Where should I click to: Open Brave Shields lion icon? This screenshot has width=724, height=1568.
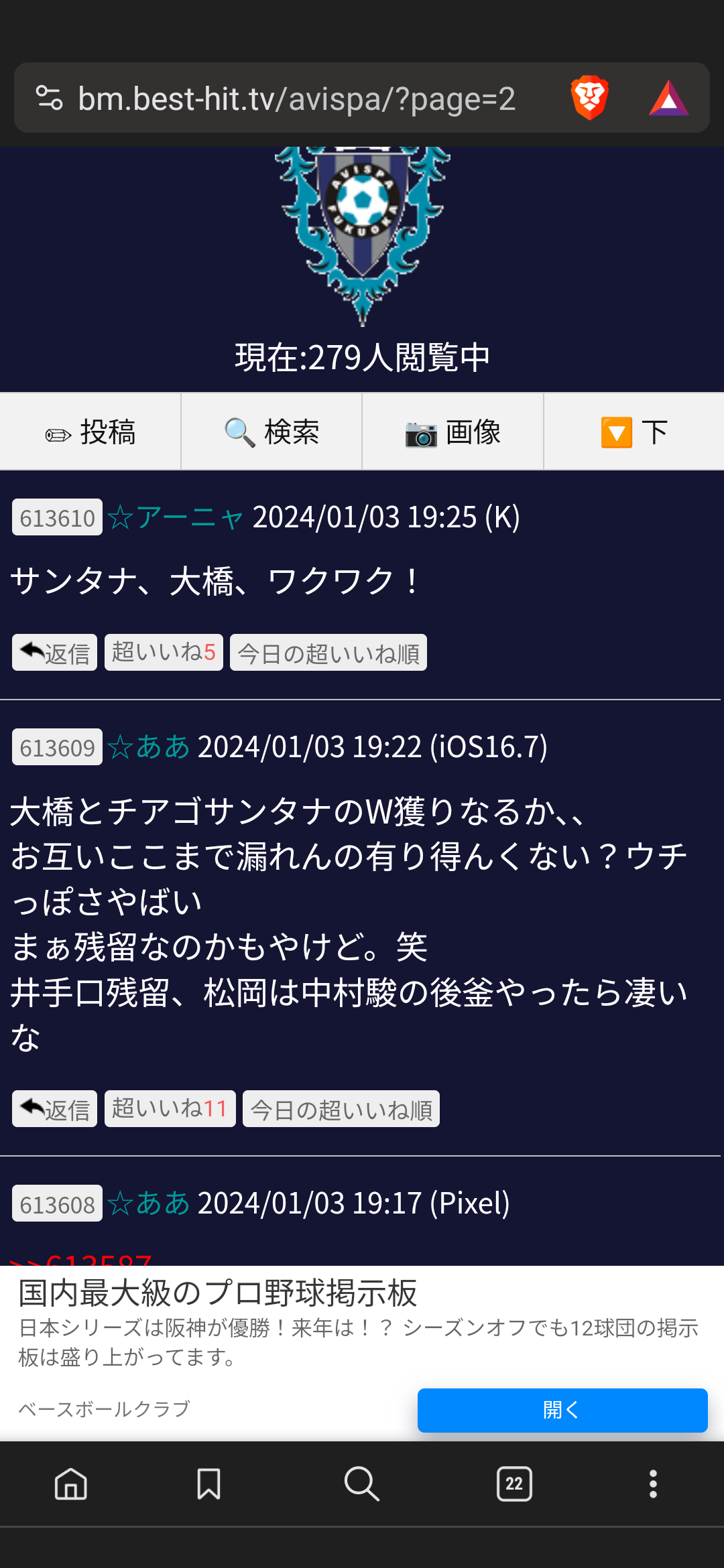(x=589, y=99)
